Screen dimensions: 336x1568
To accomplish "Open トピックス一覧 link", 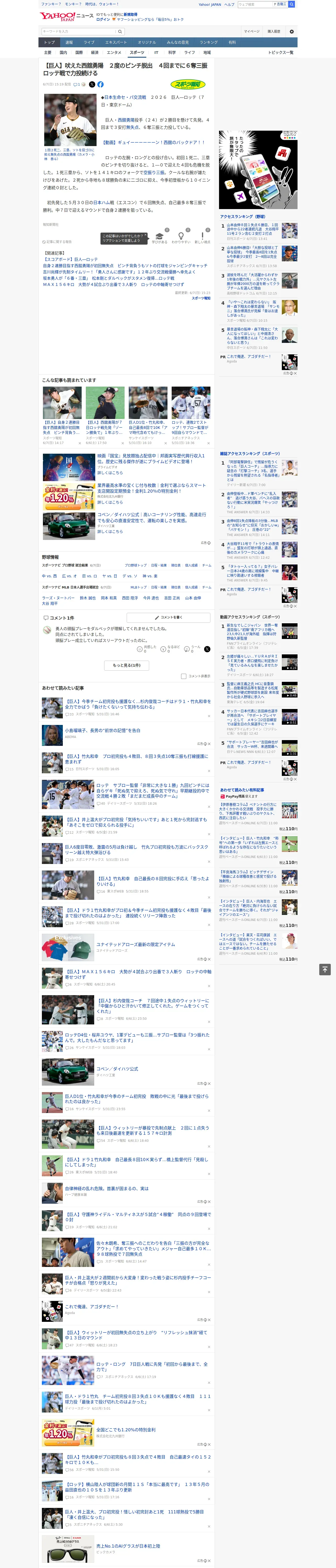I will click(x=281, y=52).
